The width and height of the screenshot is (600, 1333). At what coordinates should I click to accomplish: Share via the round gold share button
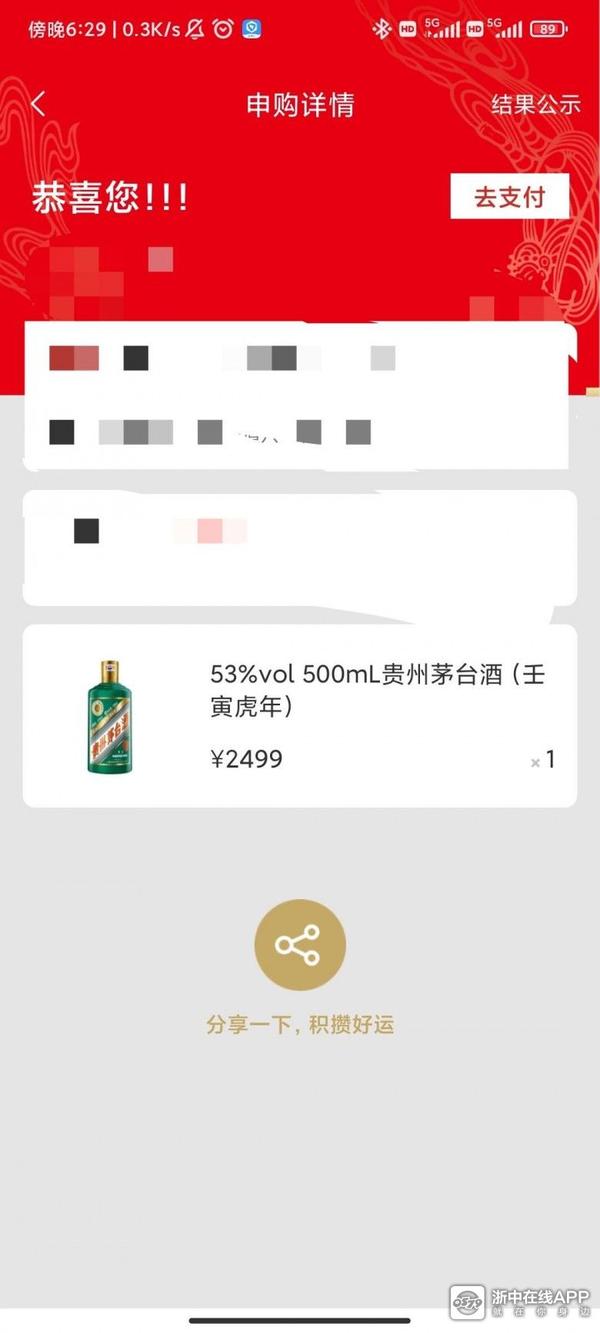click(x=300, y=945)
